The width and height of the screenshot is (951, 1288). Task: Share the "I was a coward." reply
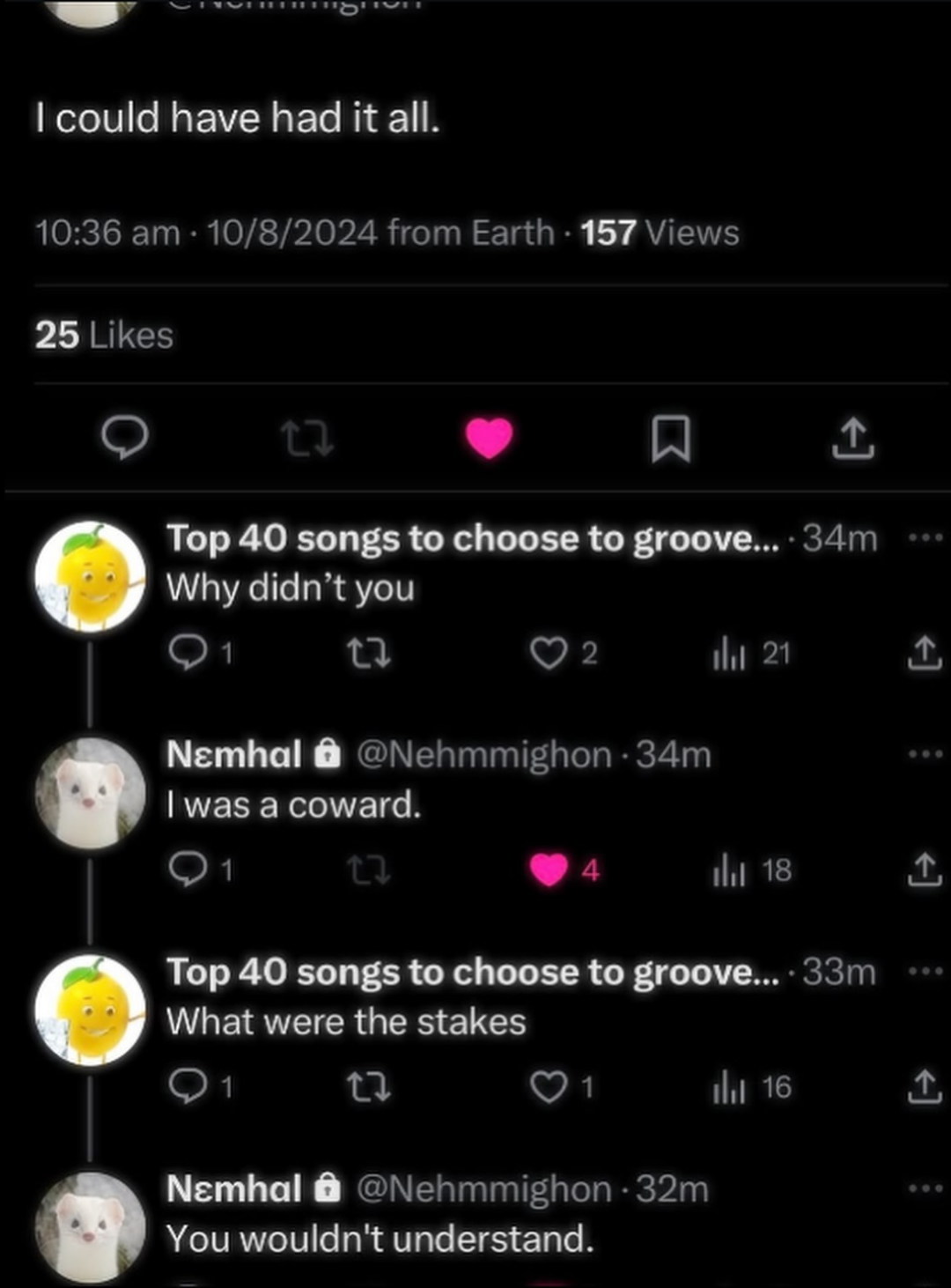925,870
